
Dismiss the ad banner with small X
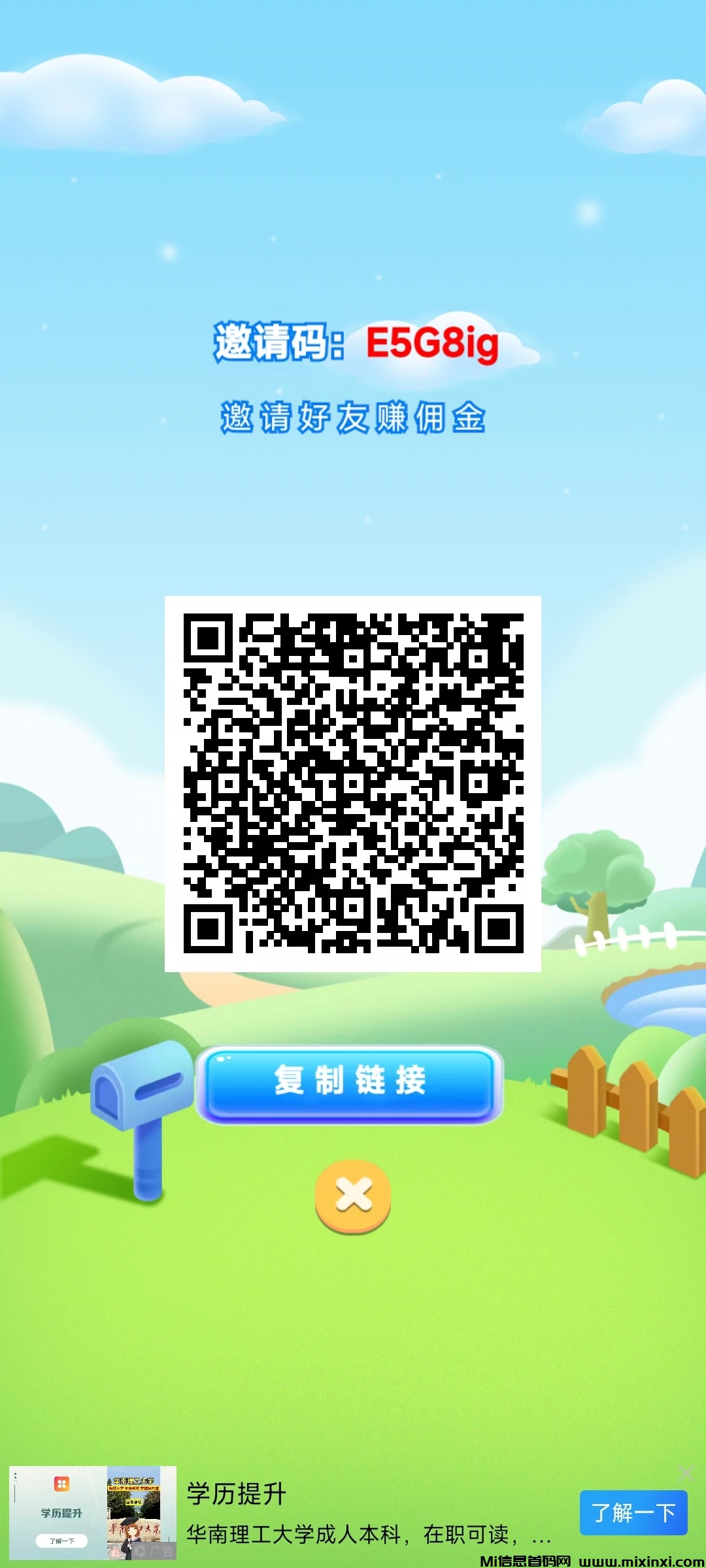tap(686, 1473)
